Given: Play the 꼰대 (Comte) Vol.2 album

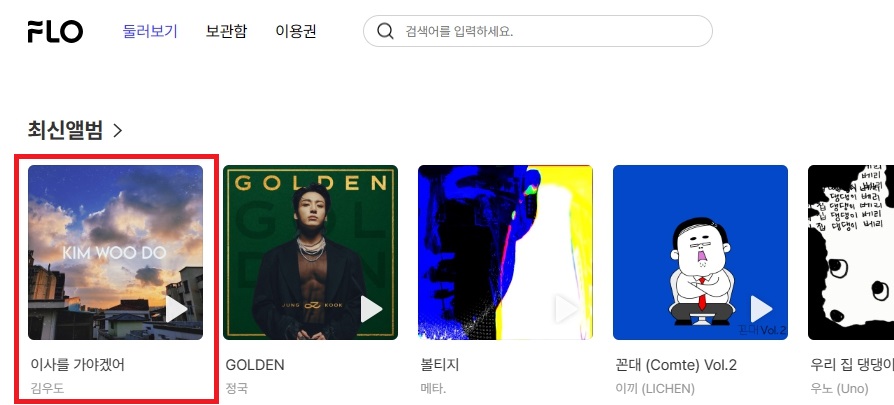Looking at the screenshot, I should click(761, 309).
